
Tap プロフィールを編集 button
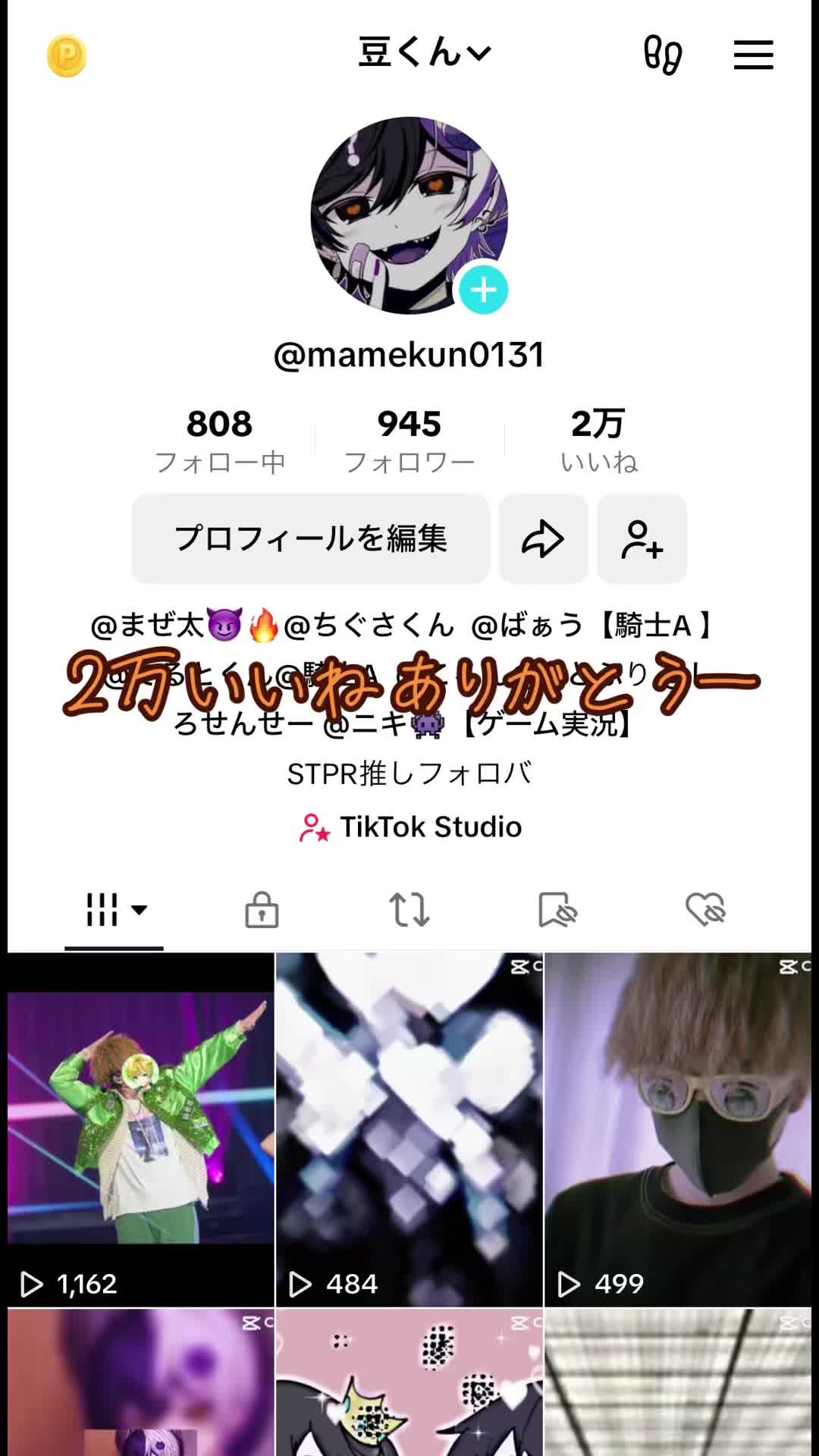coord(310,538)
